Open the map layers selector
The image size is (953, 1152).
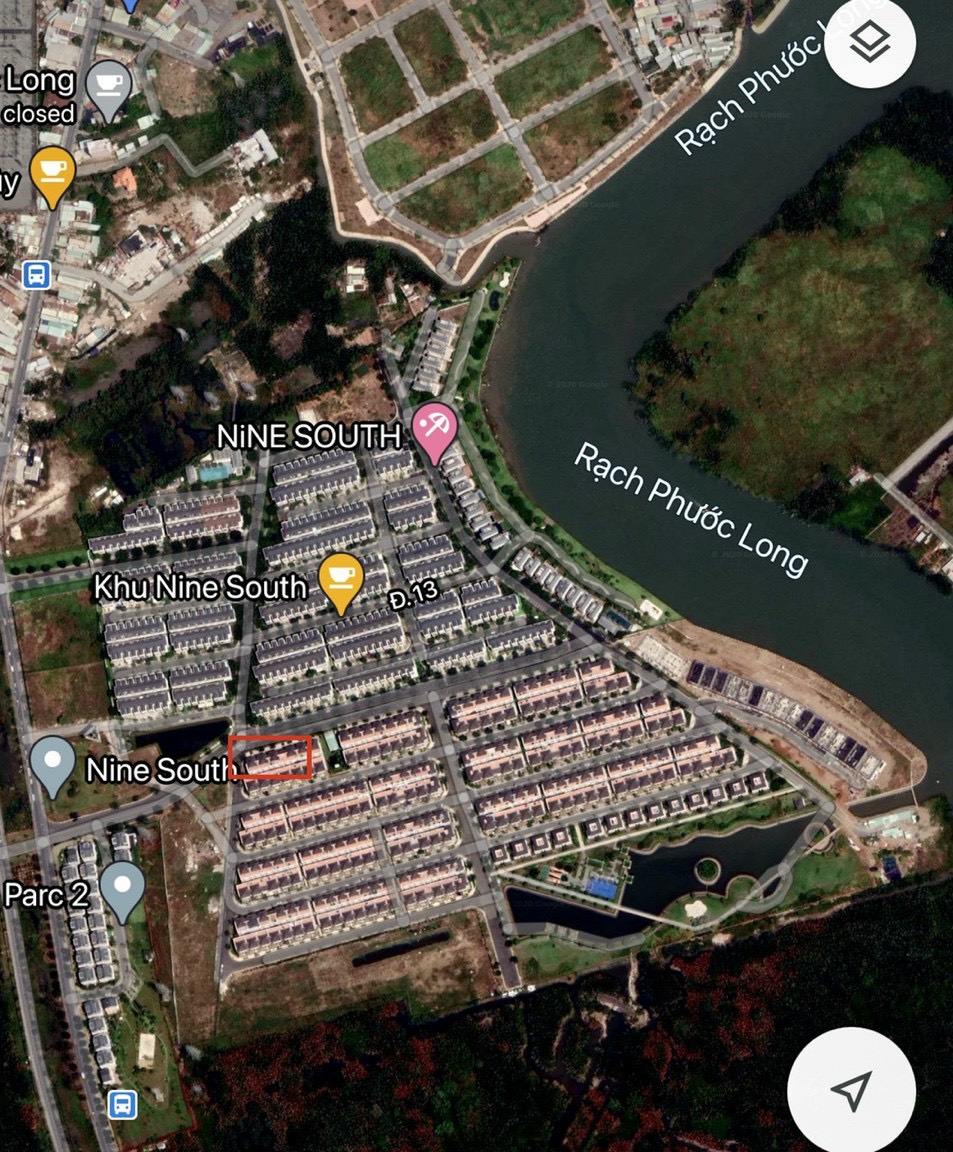(x=870, y=43)
